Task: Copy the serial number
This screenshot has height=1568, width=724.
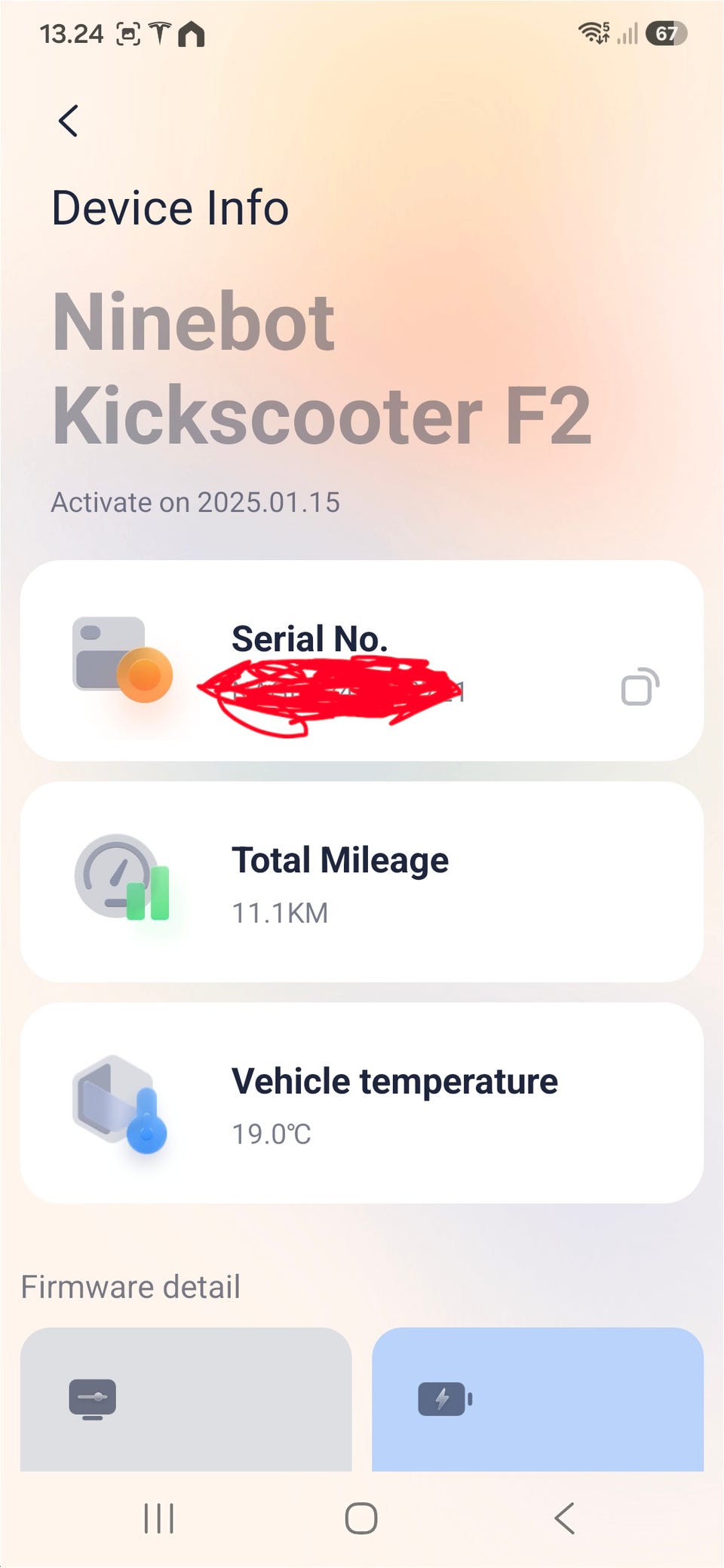Action: [x=640, y=686]
